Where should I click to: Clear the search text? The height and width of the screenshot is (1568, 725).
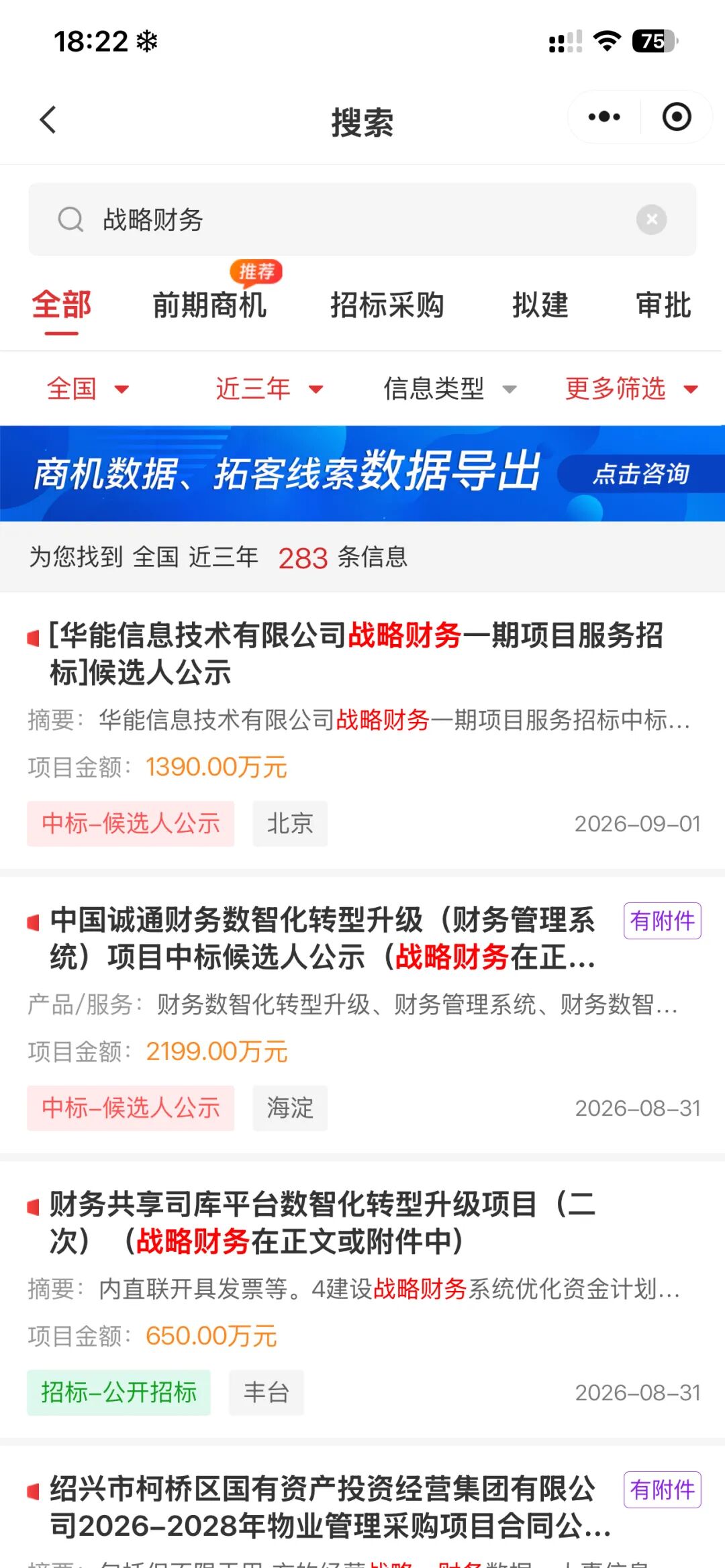pos(651,219)
